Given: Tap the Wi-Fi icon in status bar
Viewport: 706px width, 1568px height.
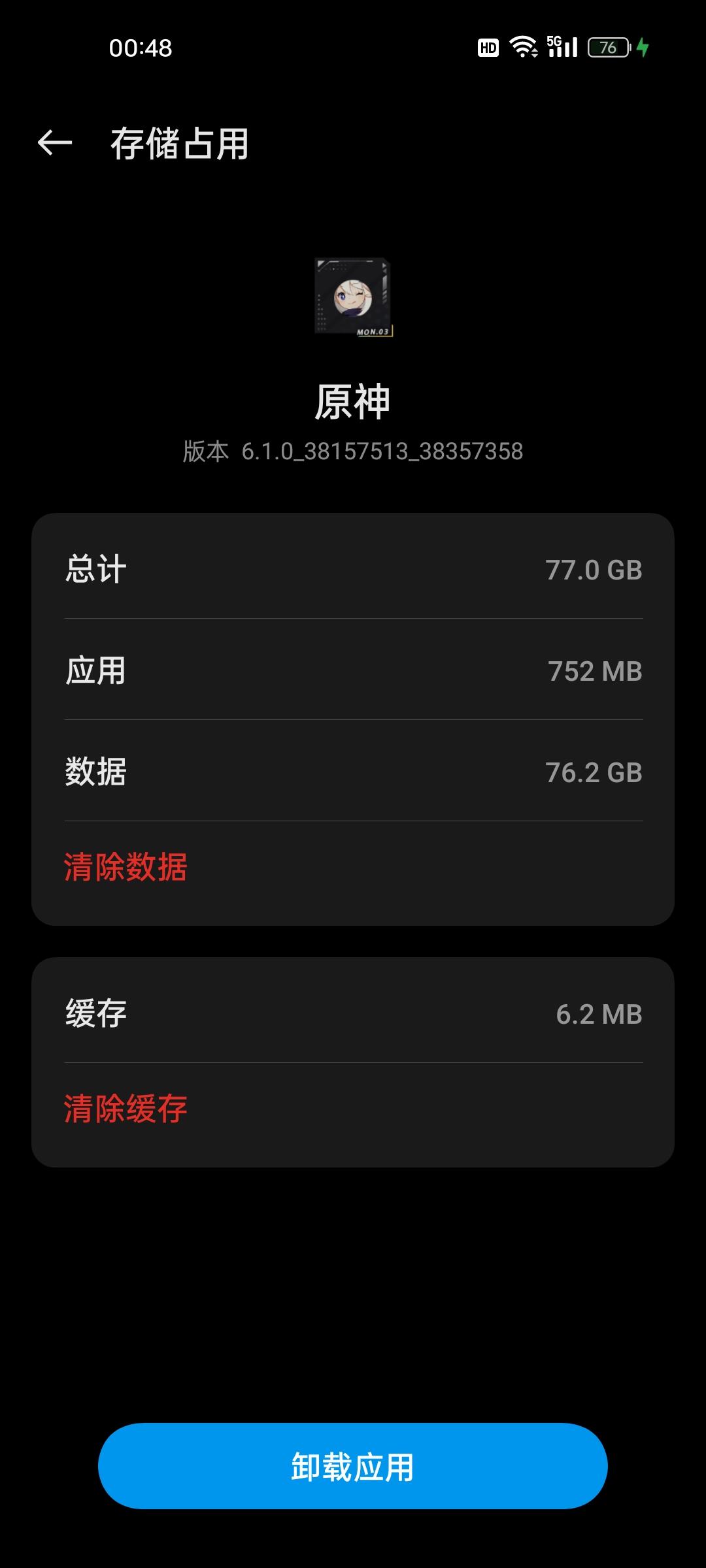Looking at the screenshot, I should [523, 49].
